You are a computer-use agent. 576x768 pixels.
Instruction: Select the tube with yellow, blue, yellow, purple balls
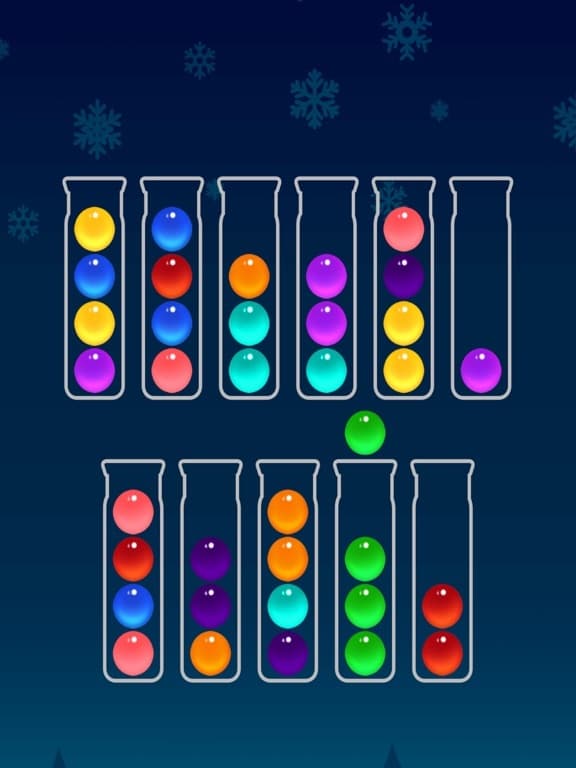click(95, 288)
